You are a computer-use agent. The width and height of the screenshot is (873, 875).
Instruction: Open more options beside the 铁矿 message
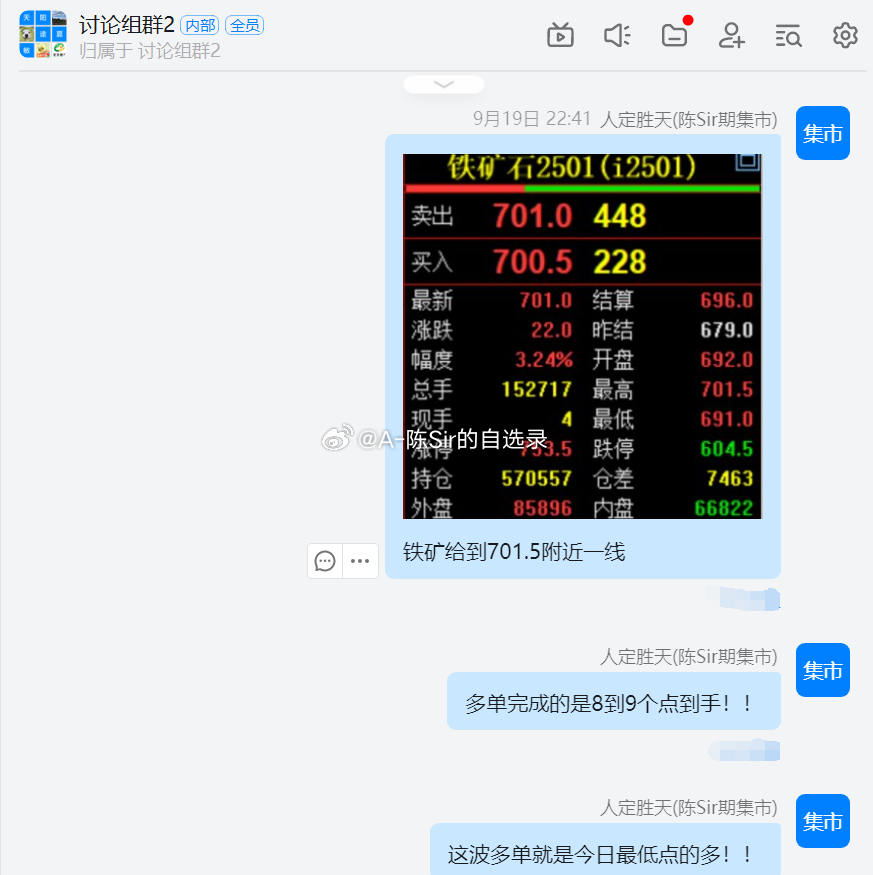(x=360, y=561)
